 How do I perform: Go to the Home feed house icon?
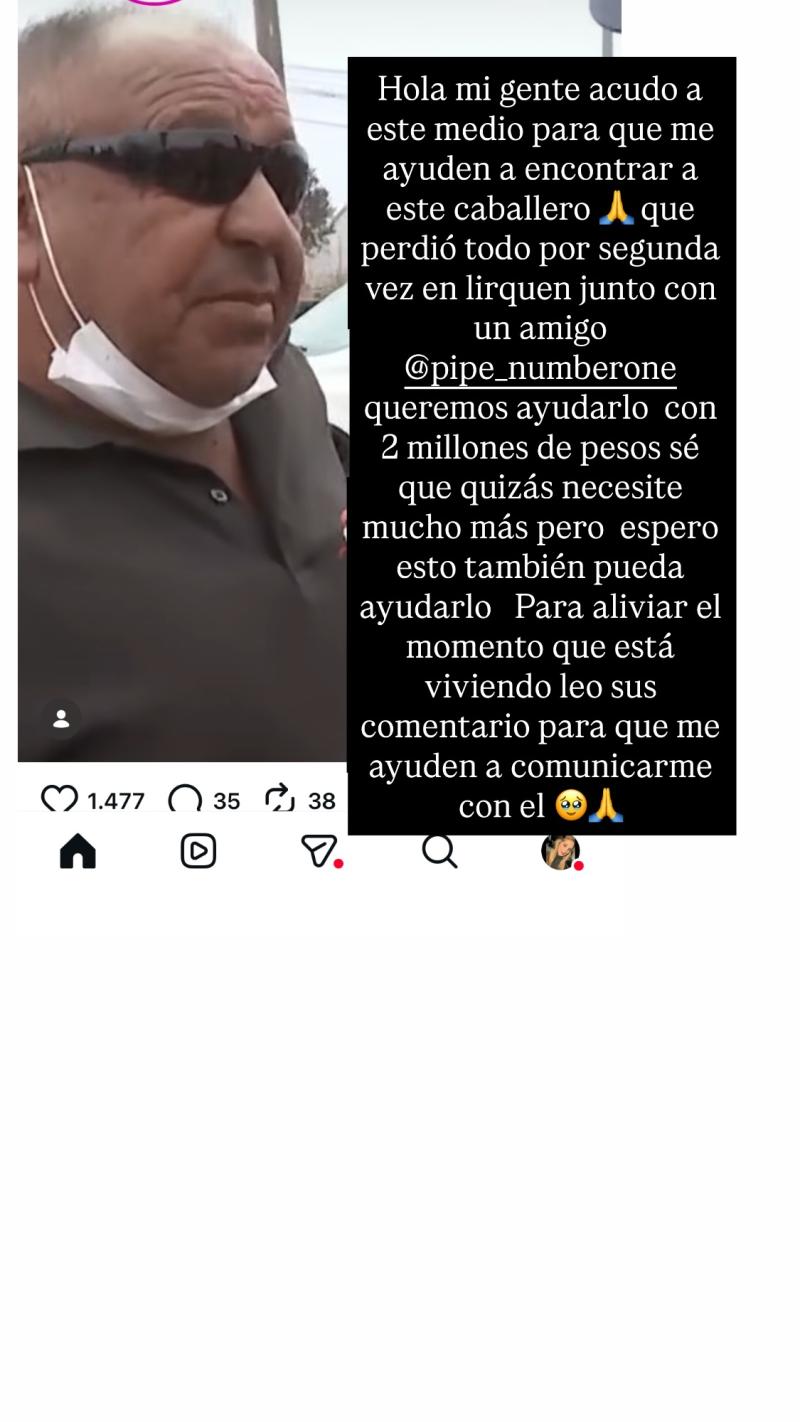(77, 850)
